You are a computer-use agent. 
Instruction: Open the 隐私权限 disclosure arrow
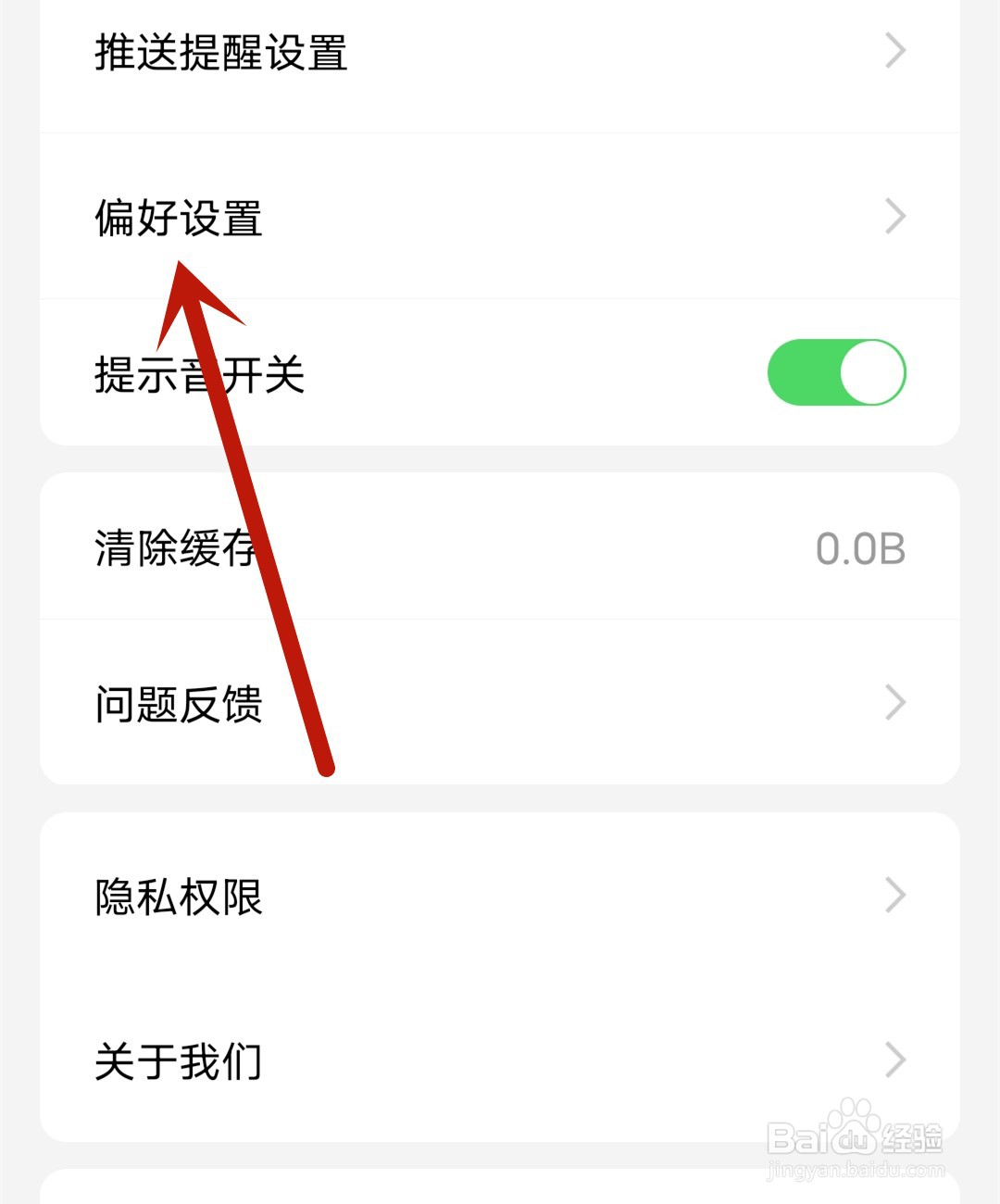coord(894,895)
